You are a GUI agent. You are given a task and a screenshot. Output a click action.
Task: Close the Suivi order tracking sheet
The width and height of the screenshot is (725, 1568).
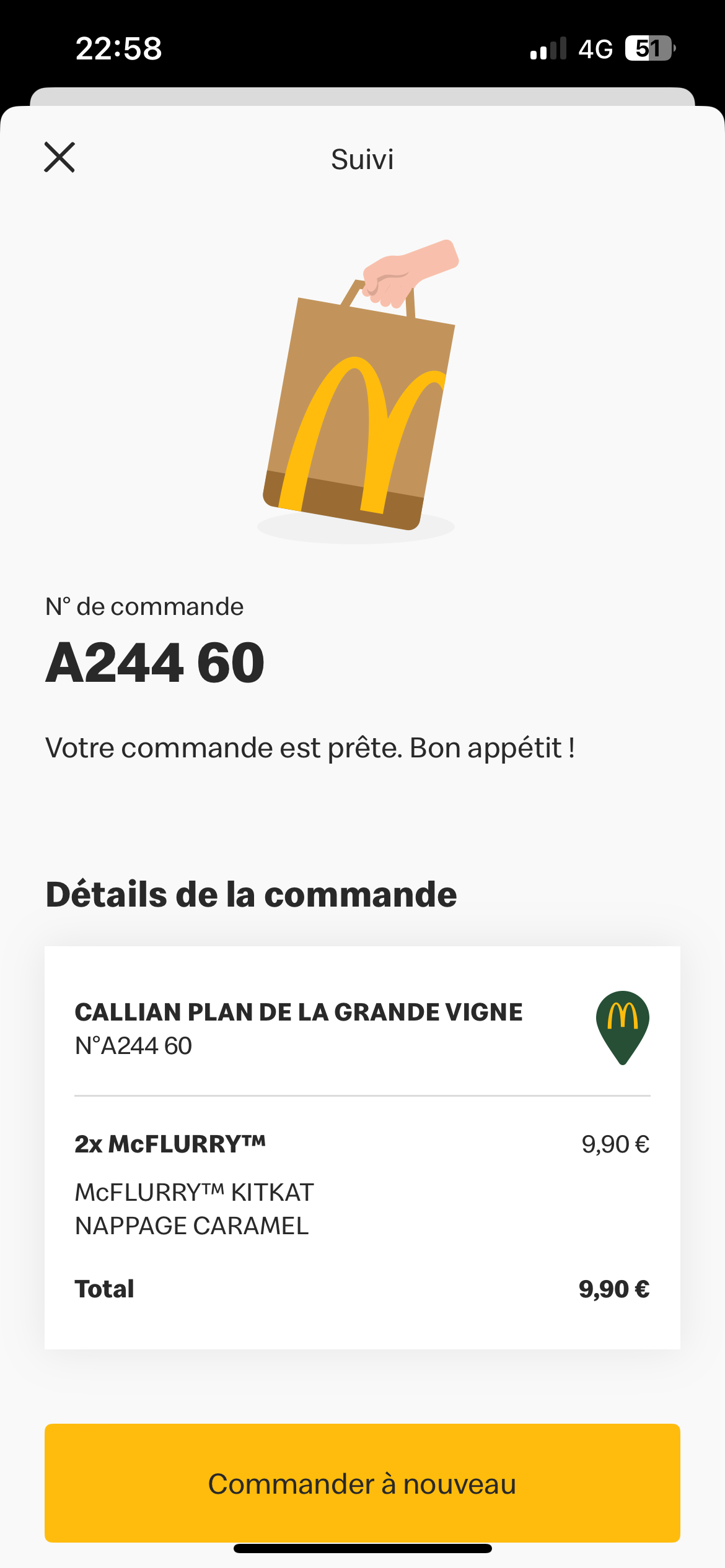(x=59, y=157)
